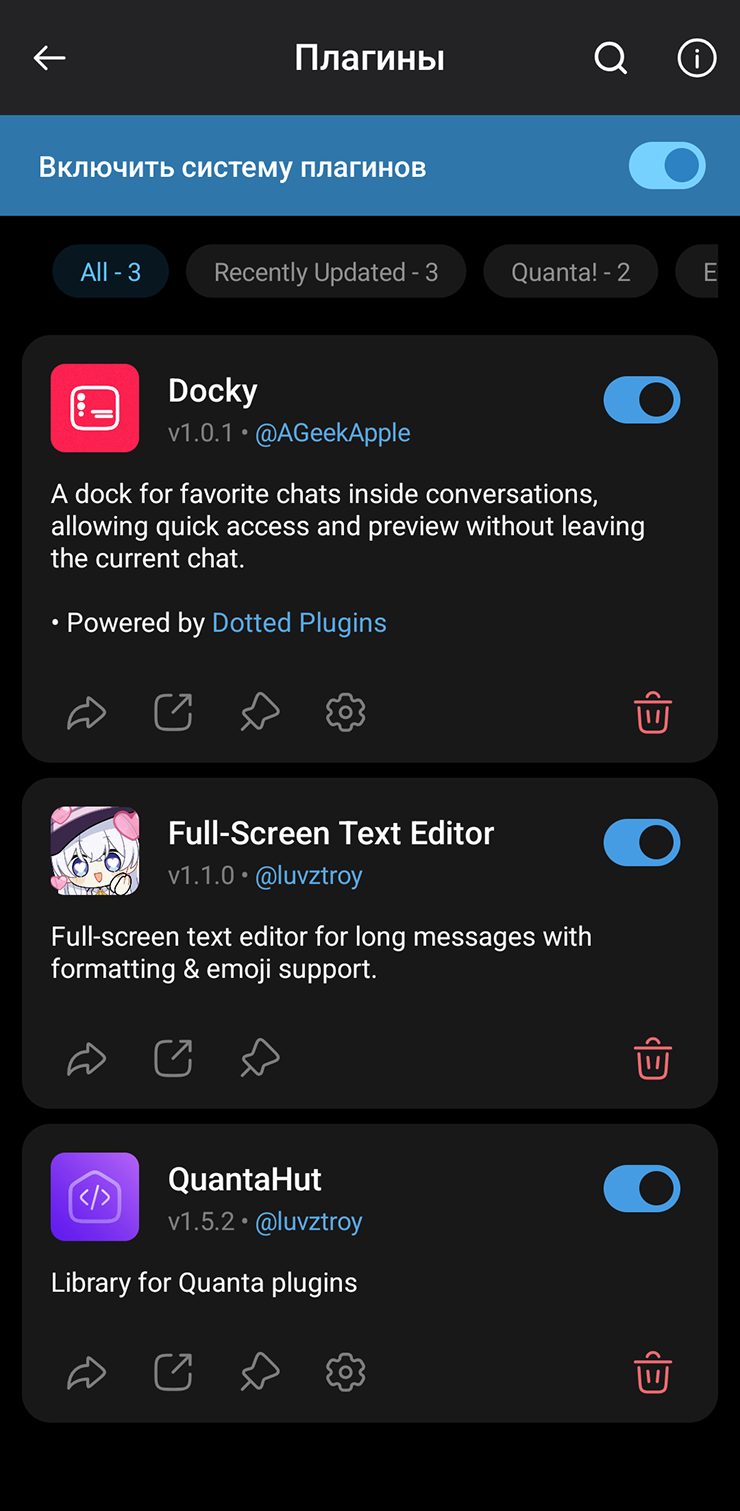Open plugin search

tap(610, 58)
